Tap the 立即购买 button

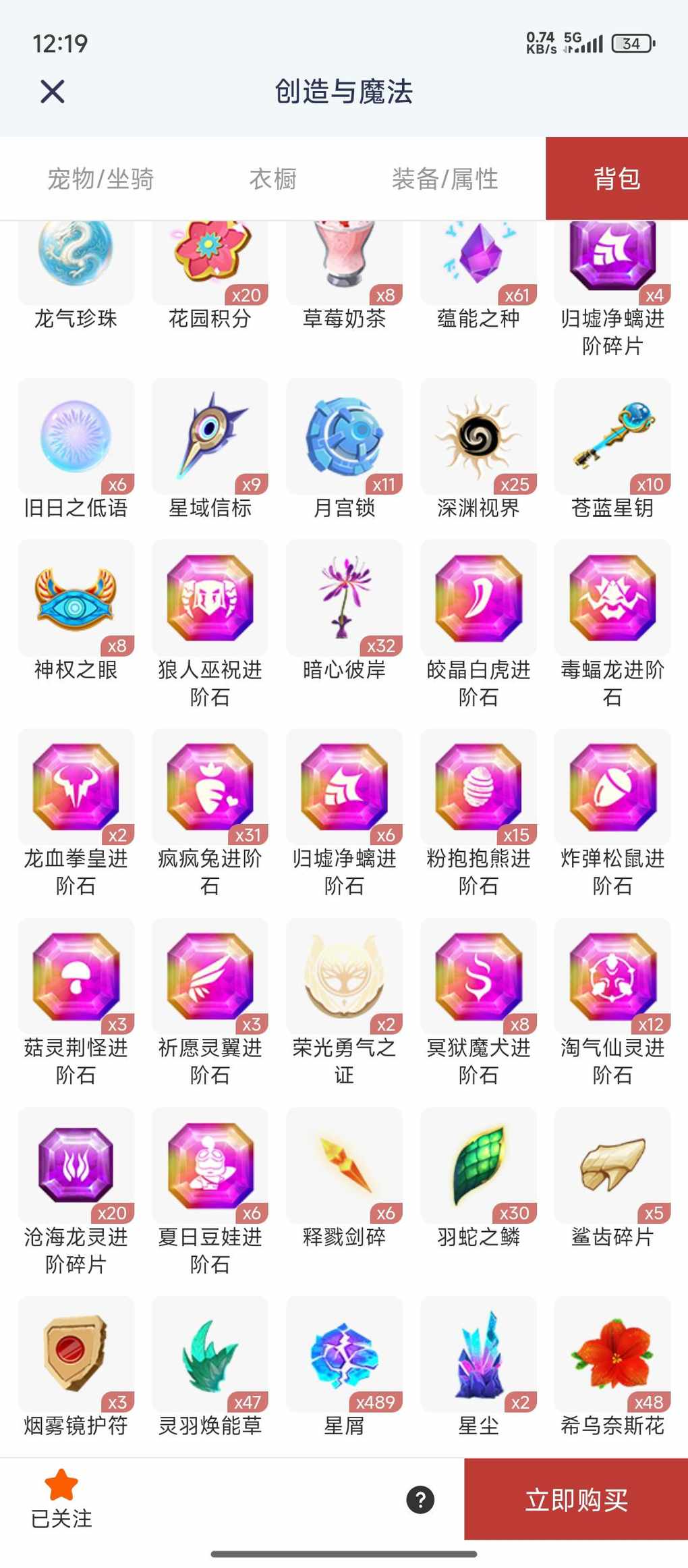(x=576, y=1499)
